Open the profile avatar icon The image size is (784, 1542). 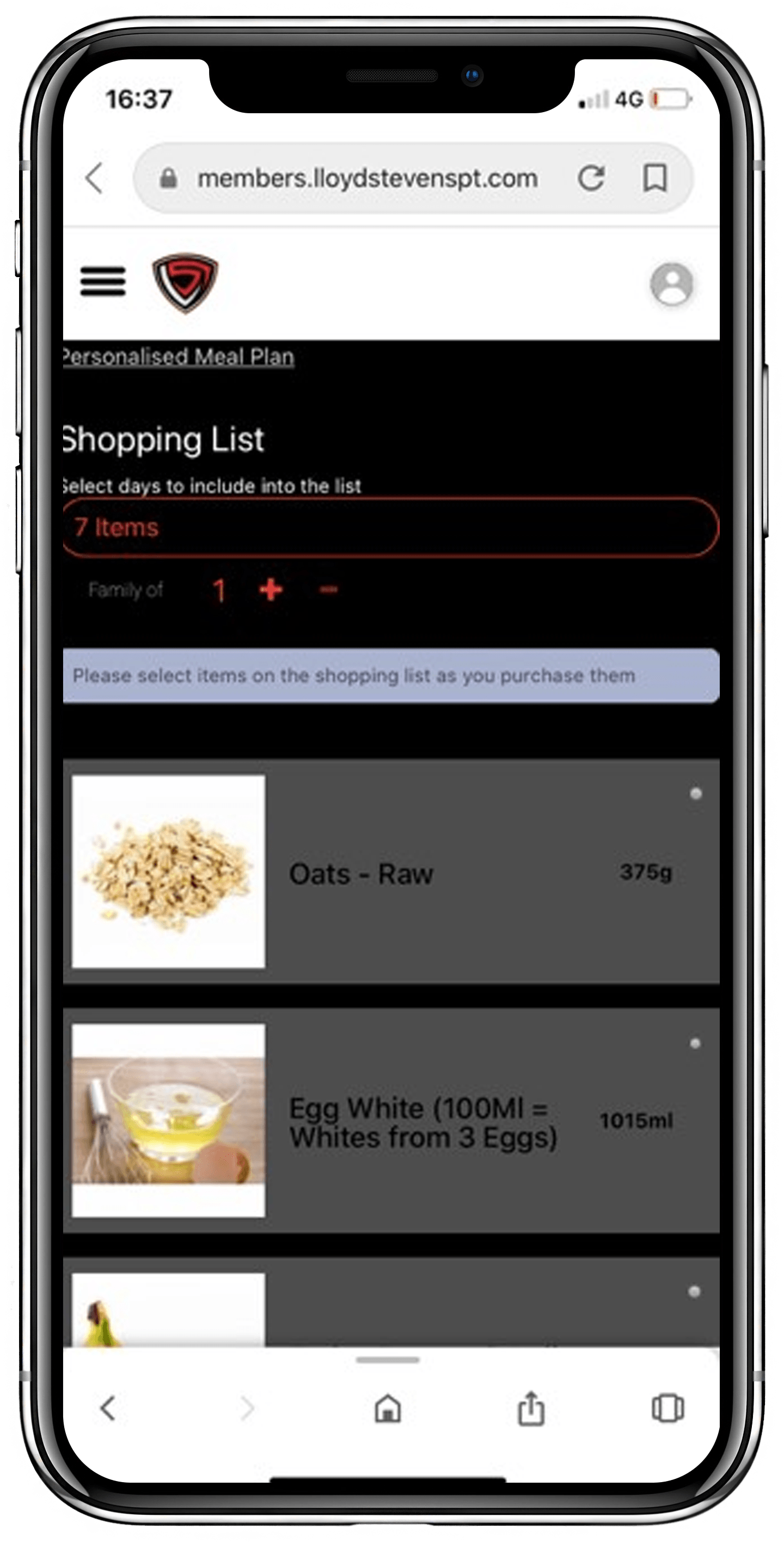[671, 284]
